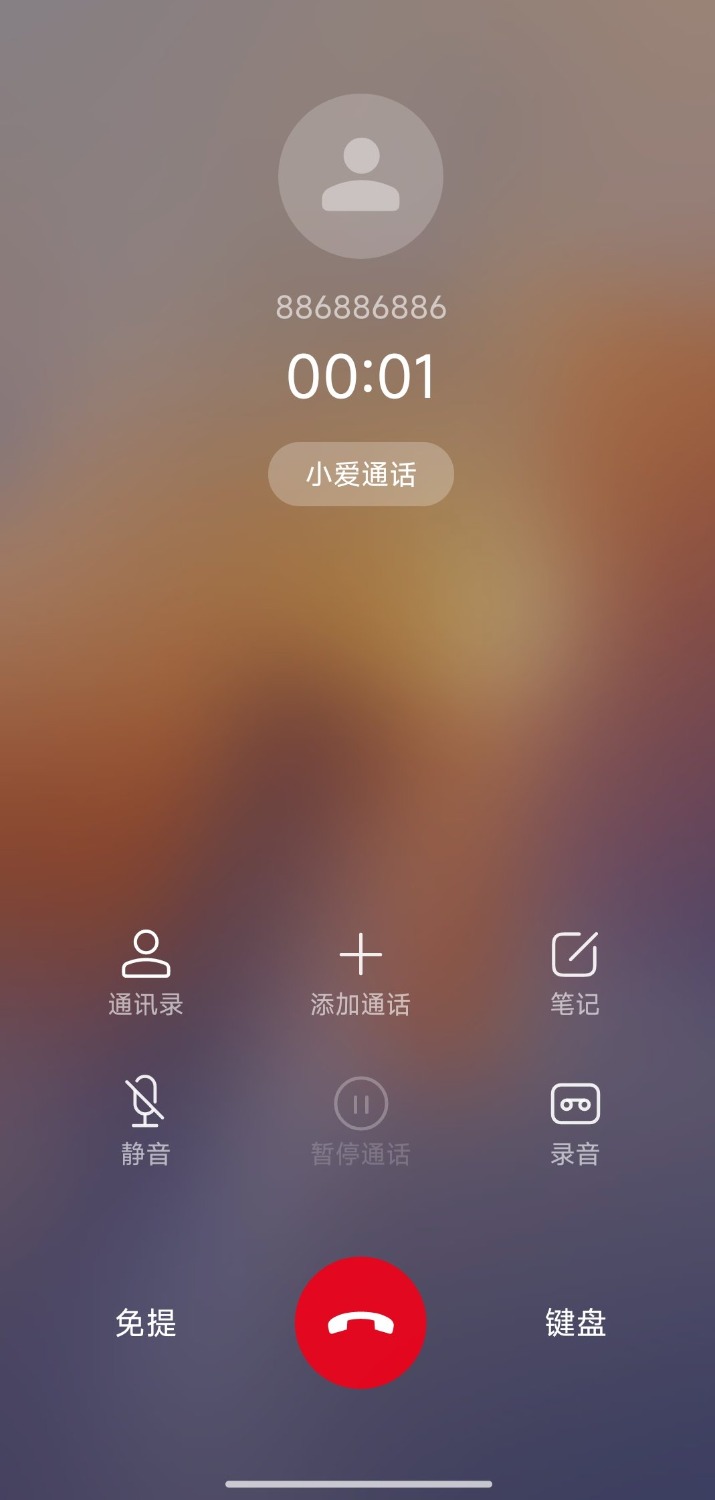Tap the 小爱通话 chip

click(x=360, y=474)
